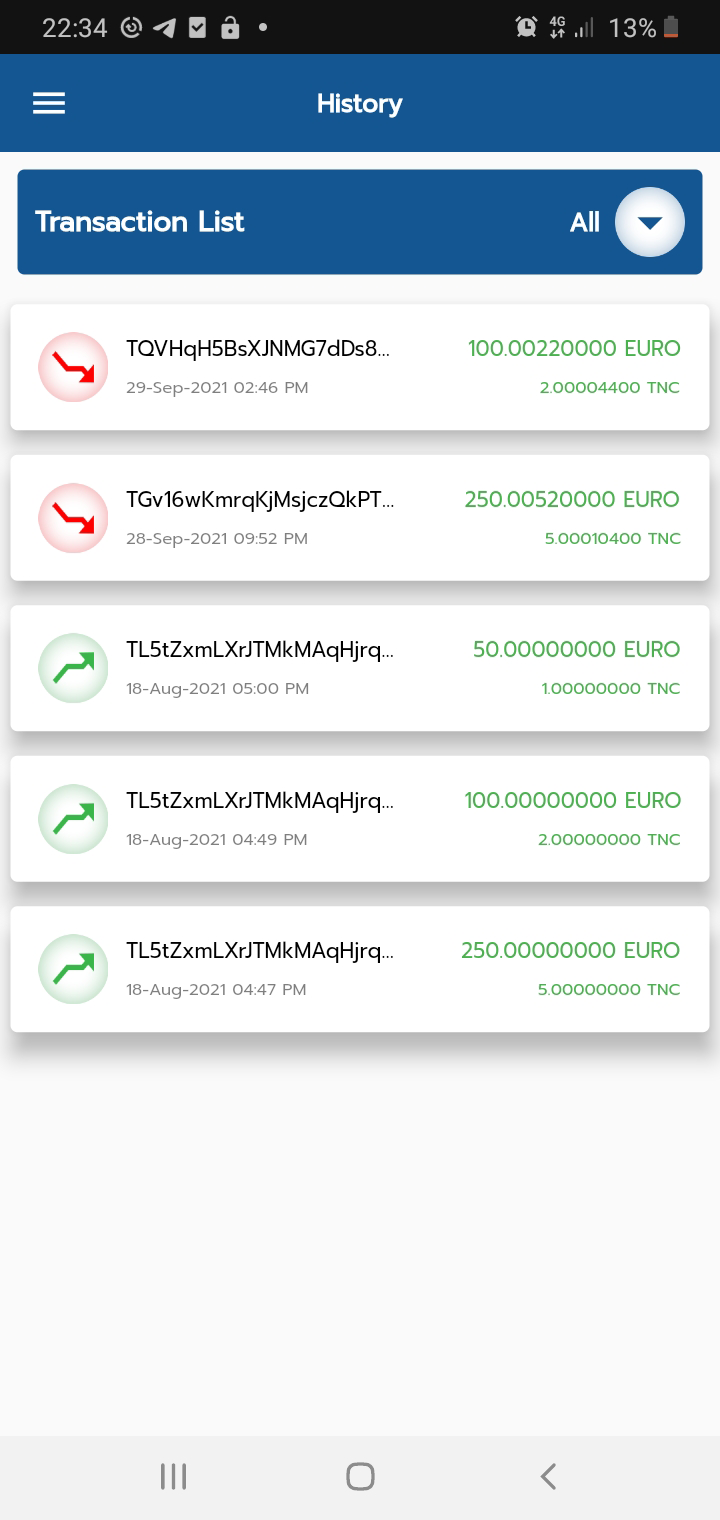The image size is (720, 1520).
Task: View the 28-Sep-2021 09:52 PM transaction
Action: coord(360,517)
